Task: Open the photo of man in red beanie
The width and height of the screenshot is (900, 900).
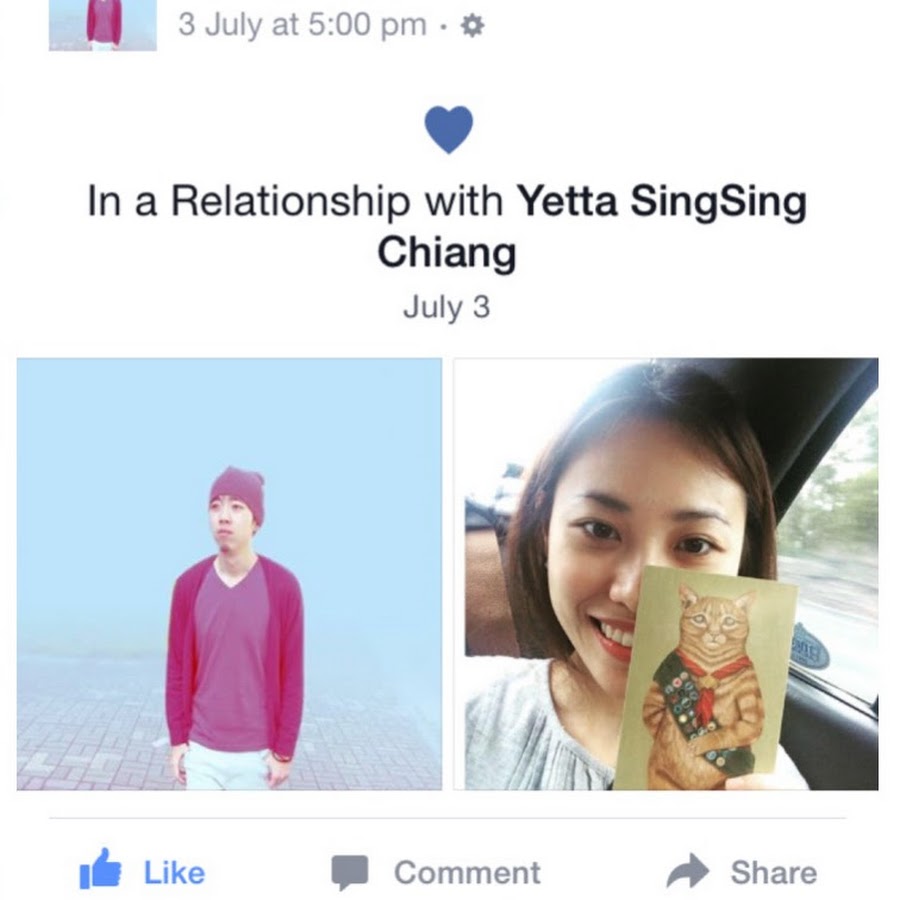Action: coord(229,574)
